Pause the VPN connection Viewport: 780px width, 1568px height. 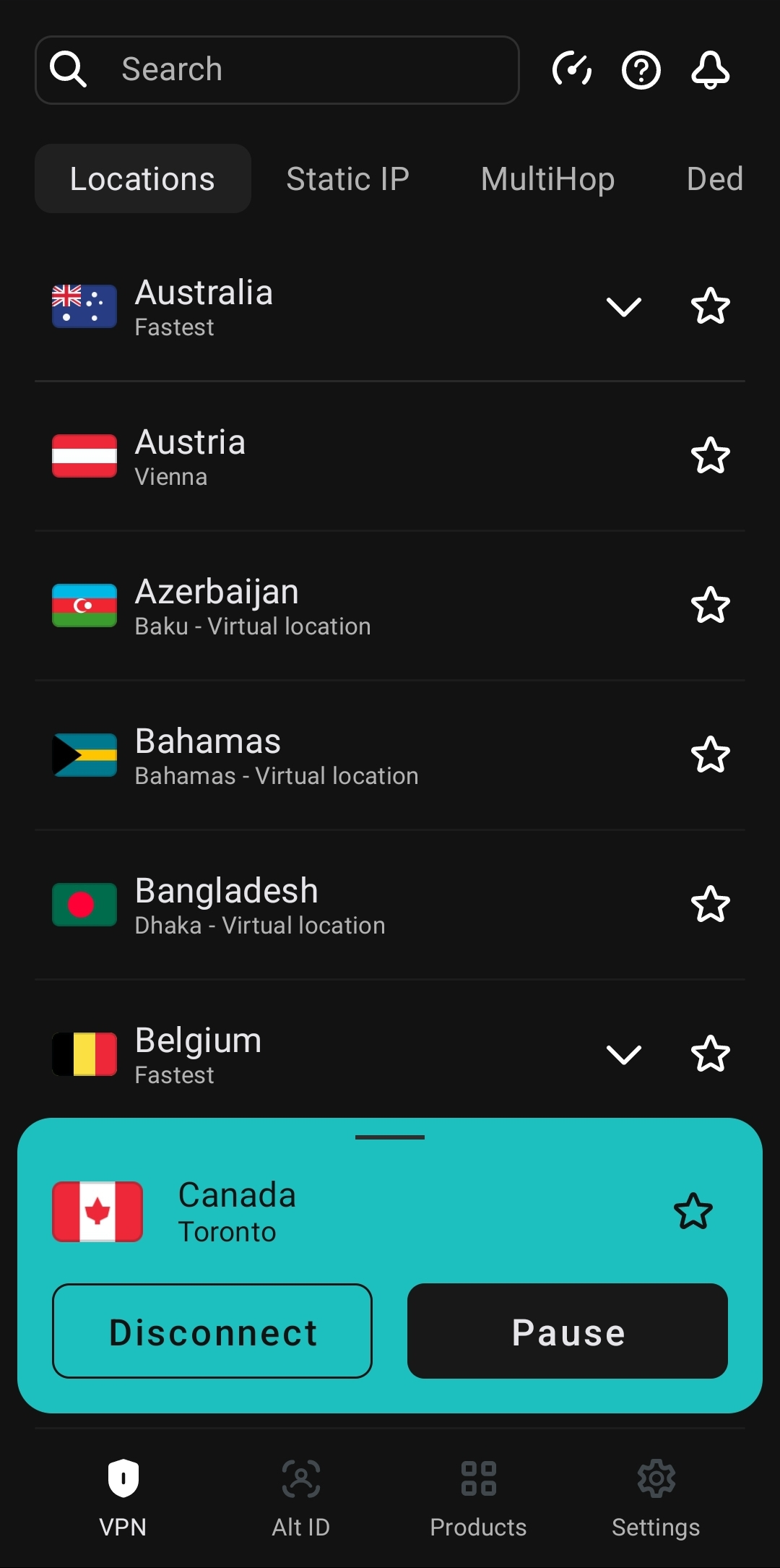(568, 1331)
